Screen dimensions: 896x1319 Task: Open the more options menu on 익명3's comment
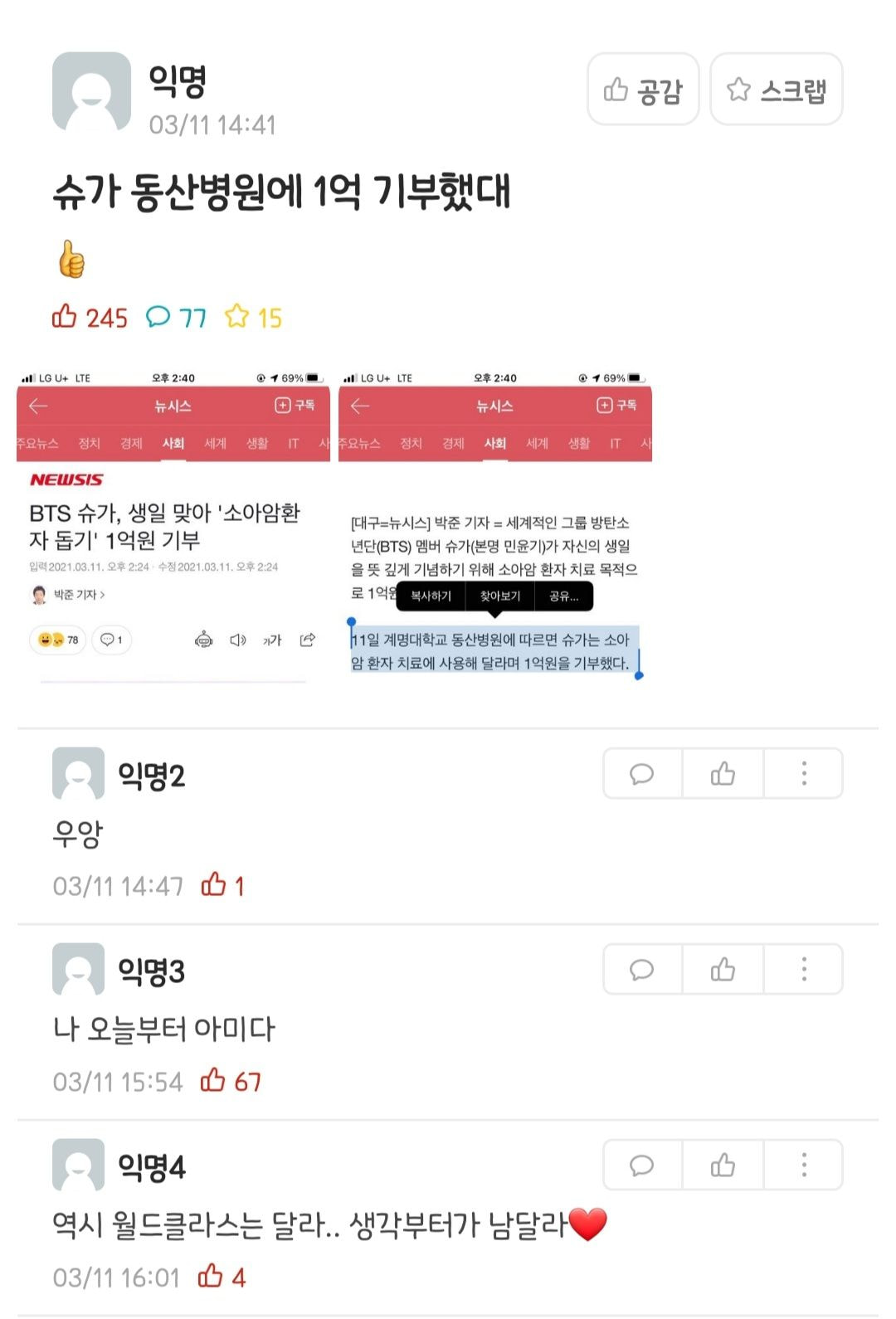(803, 970)
